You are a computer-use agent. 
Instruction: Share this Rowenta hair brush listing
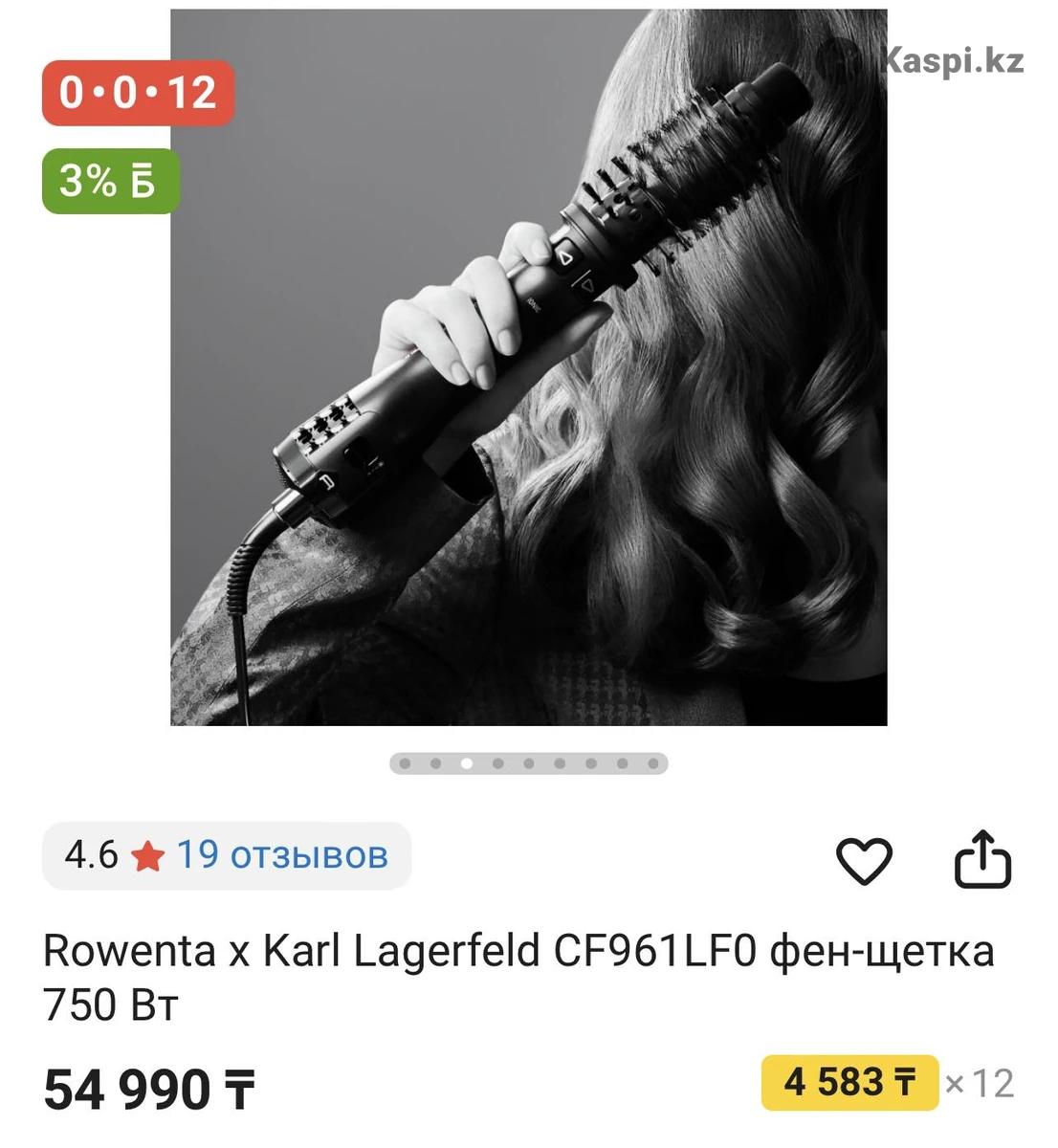(982, 859)
